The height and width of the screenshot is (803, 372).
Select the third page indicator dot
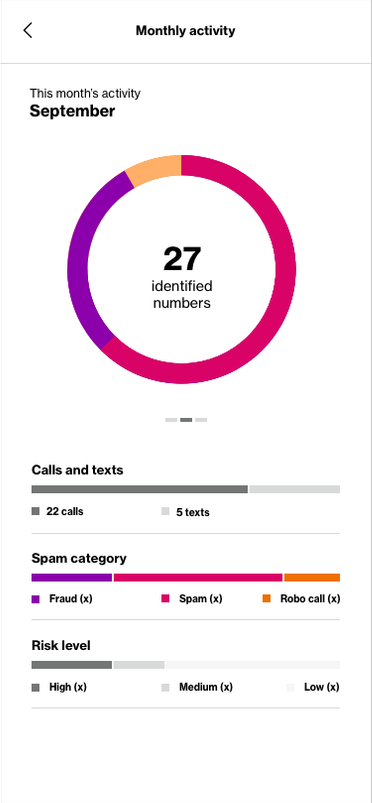click(x=201, y=420)
